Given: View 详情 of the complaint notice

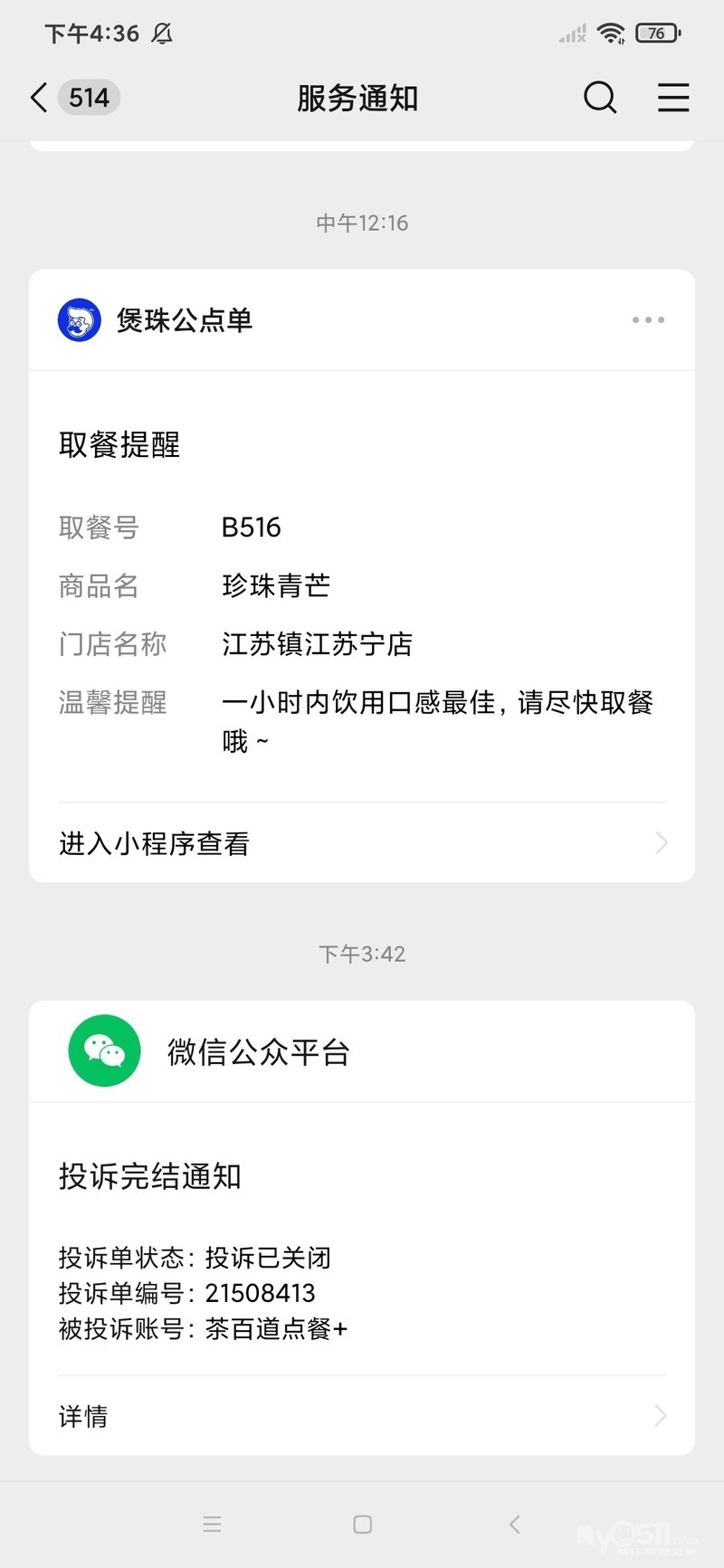Looking at the screenshot, I should (362, 1416).
